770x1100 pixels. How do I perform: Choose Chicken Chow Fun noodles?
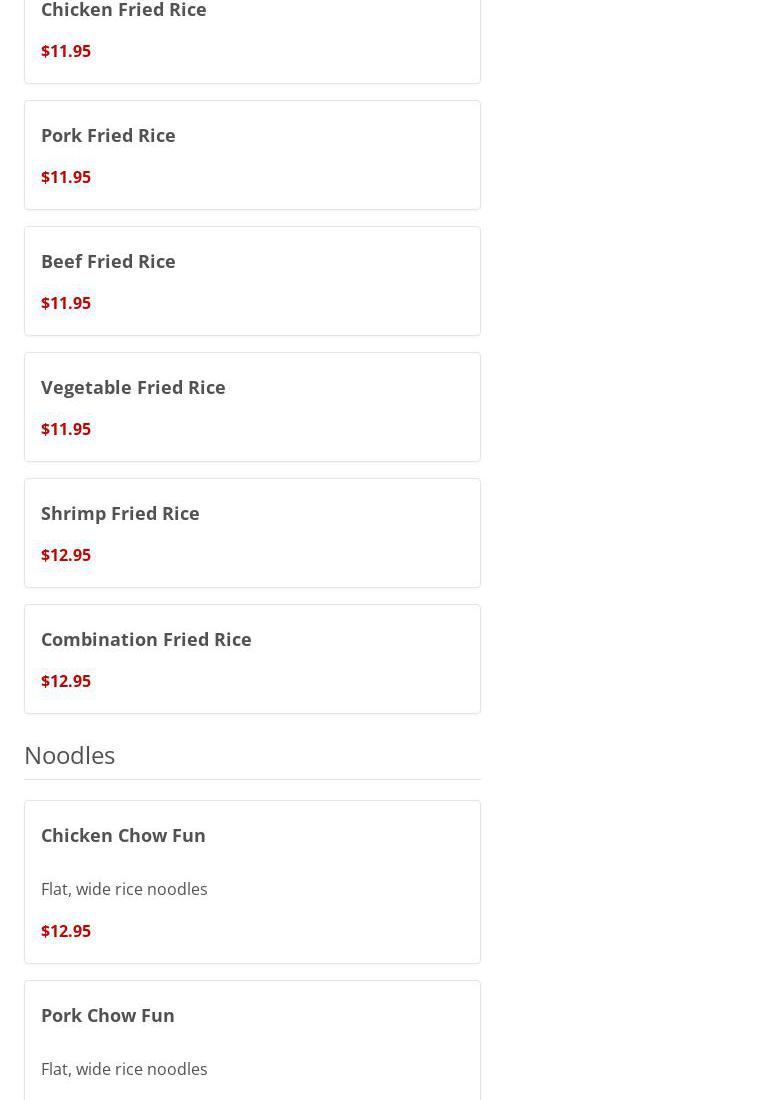251,881
